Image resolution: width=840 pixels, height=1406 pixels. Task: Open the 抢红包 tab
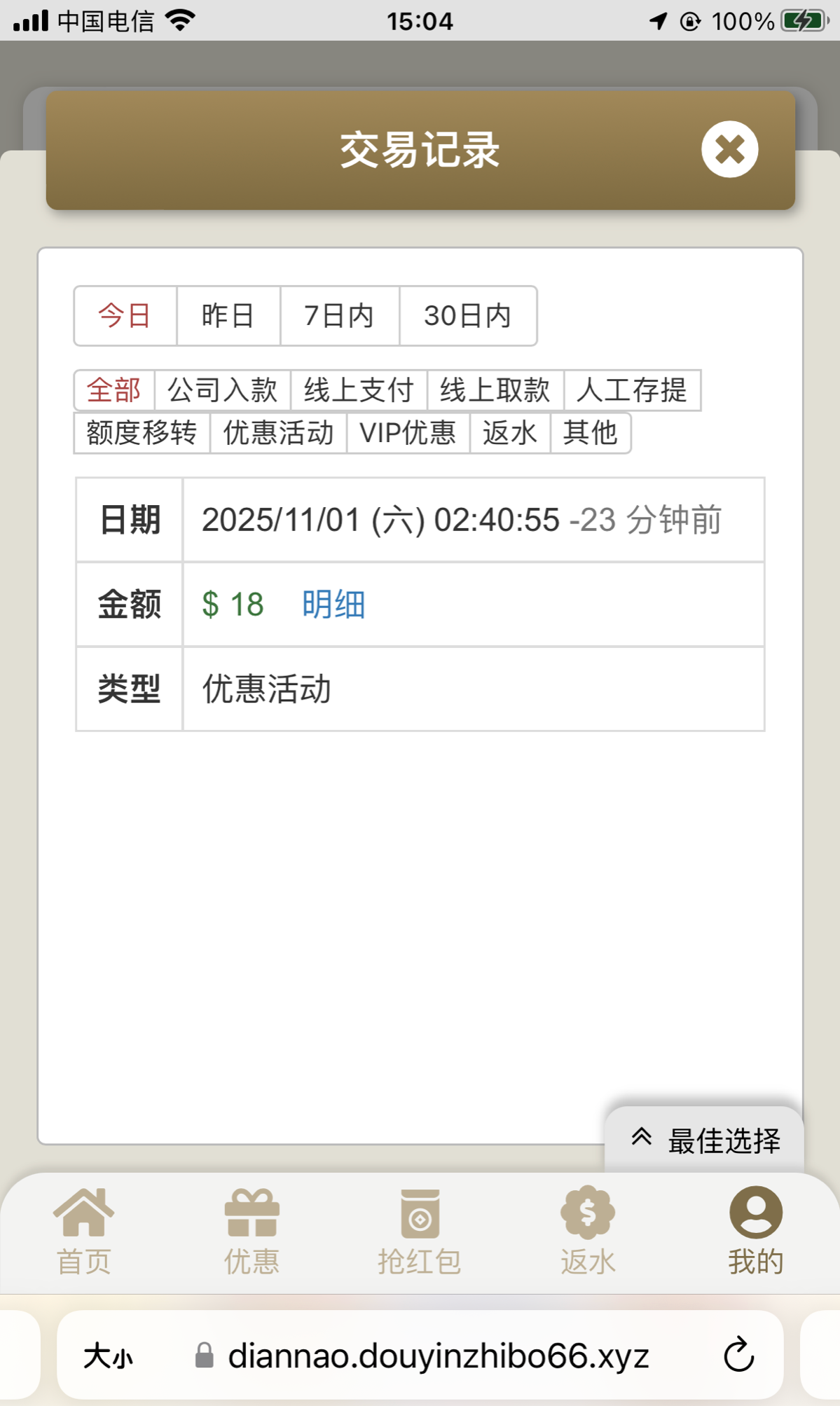tap(420, 1230)
